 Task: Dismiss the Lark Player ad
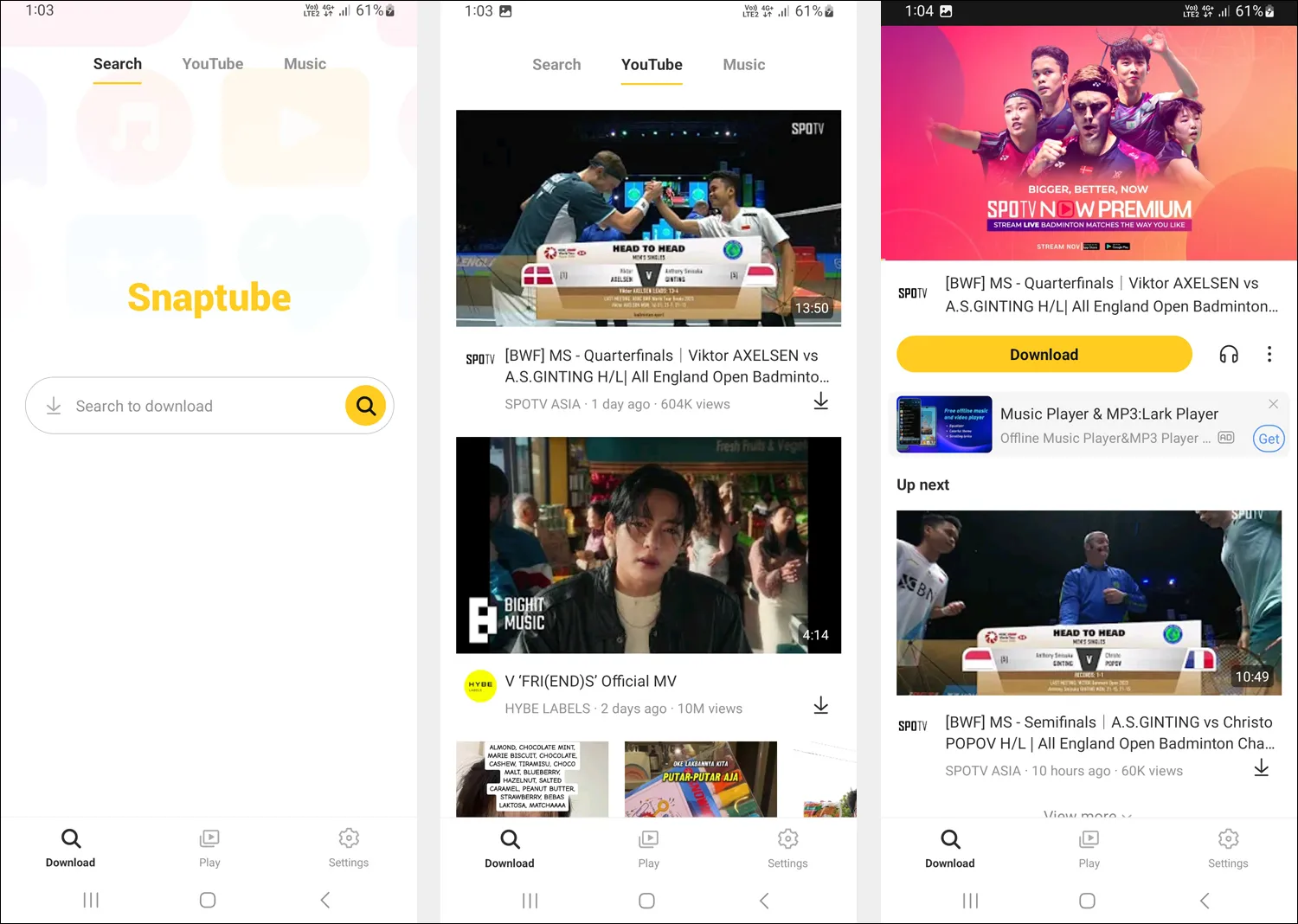(x=1273, y=404)
